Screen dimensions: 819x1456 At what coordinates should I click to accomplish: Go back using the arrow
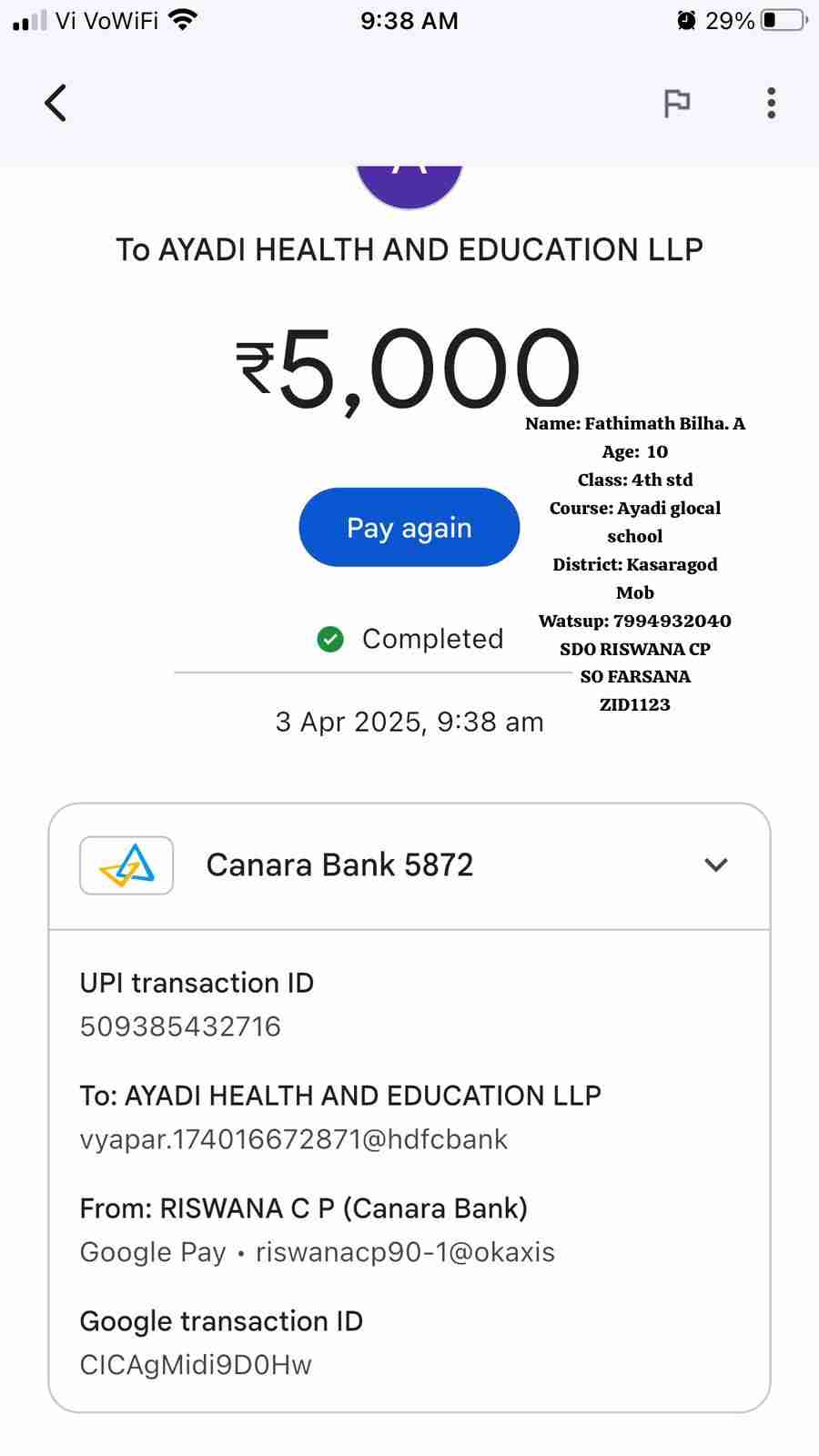pos(56,103)
